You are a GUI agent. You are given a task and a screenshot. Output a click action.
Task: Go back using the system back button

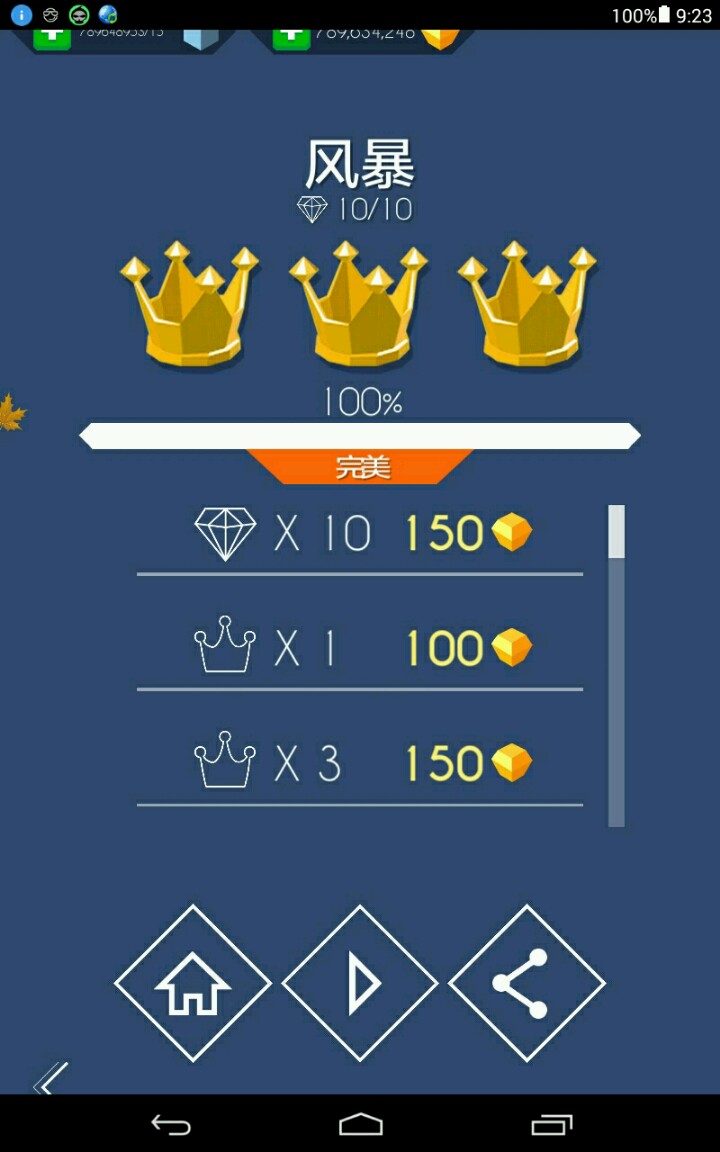pos(171,1124)
